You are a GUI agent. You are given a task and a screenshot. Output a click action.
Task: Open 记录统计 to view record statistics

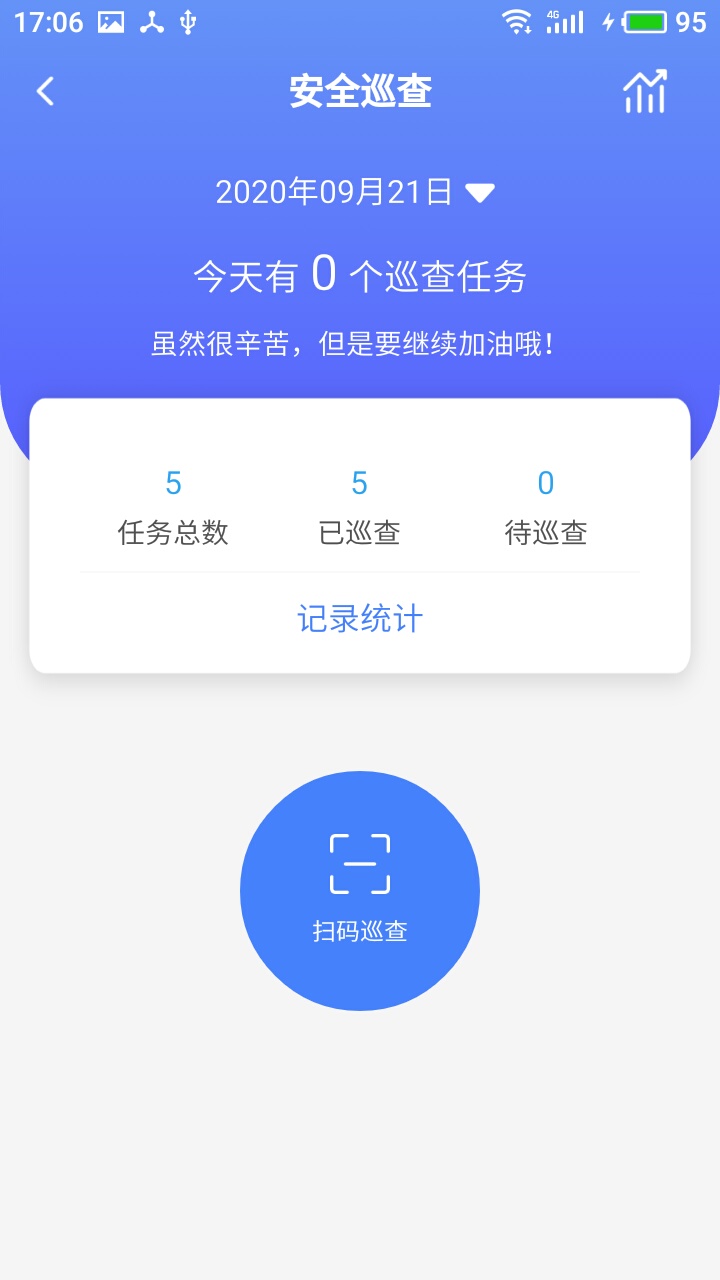359,620
